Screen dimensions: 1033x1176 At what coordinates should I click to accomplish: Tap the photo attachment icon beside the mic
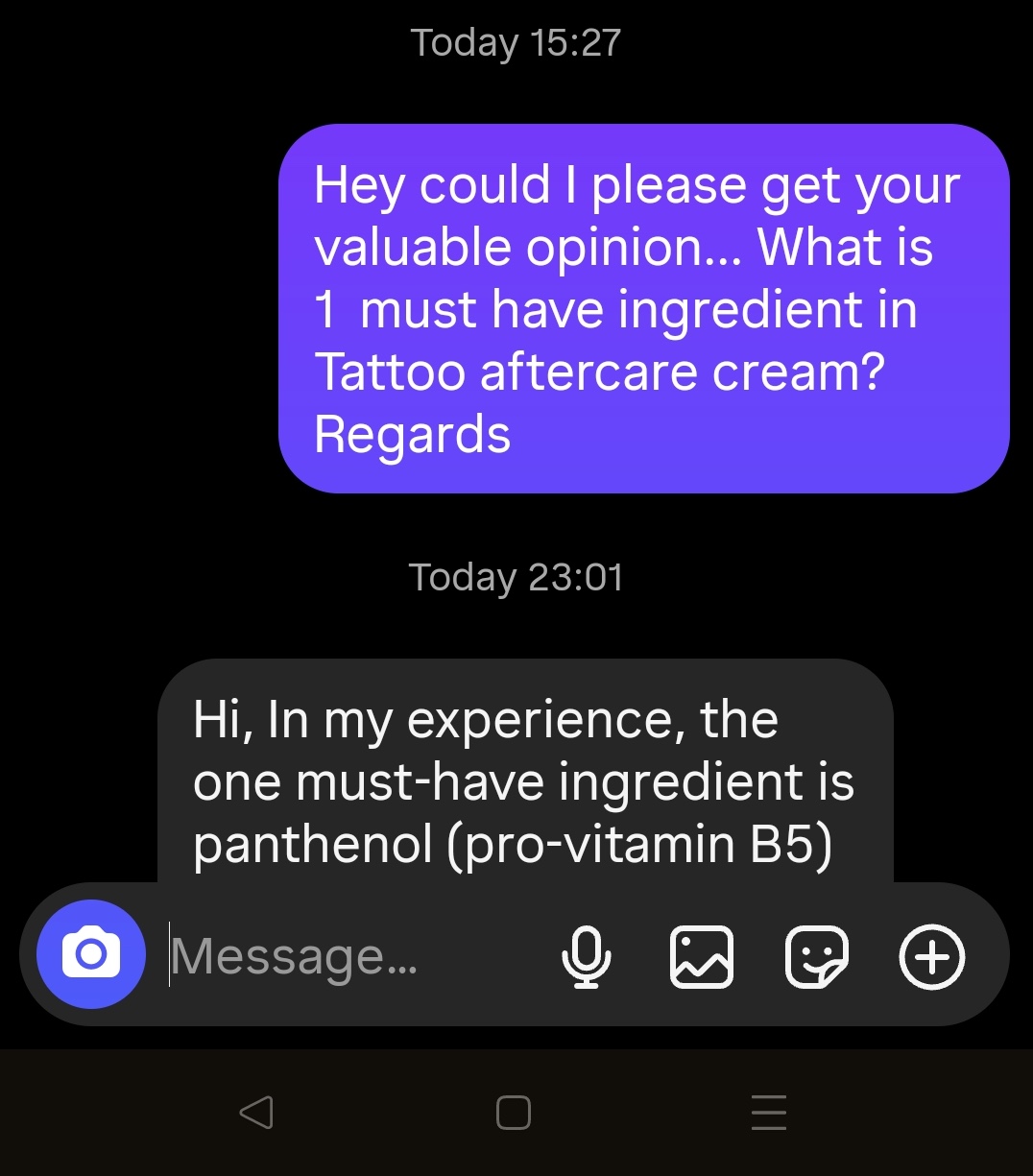pos(702,956)
